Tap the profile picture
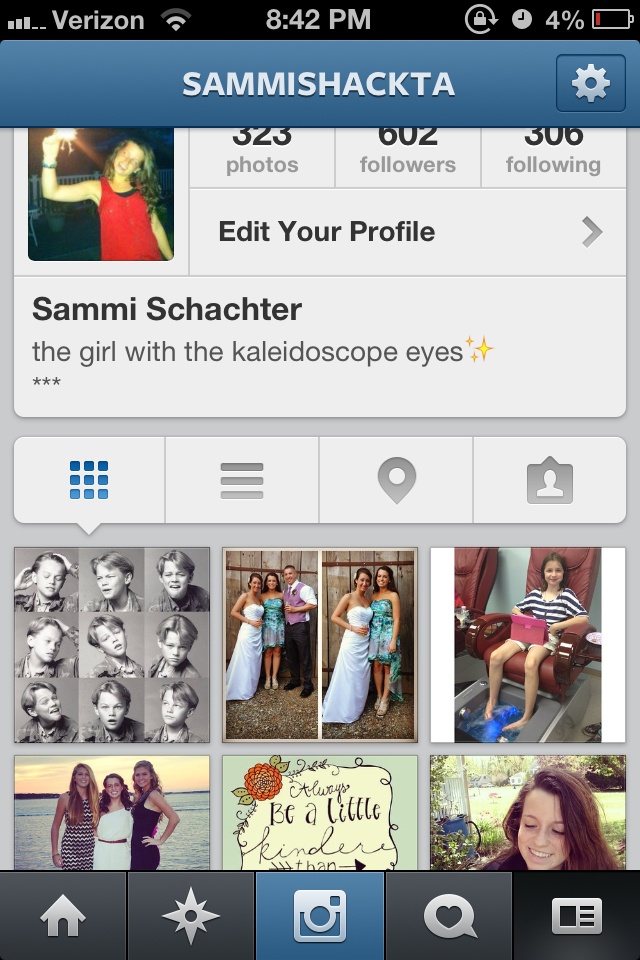Image resolution: width=640 pixels, height=960 pixels. (101, 194)
